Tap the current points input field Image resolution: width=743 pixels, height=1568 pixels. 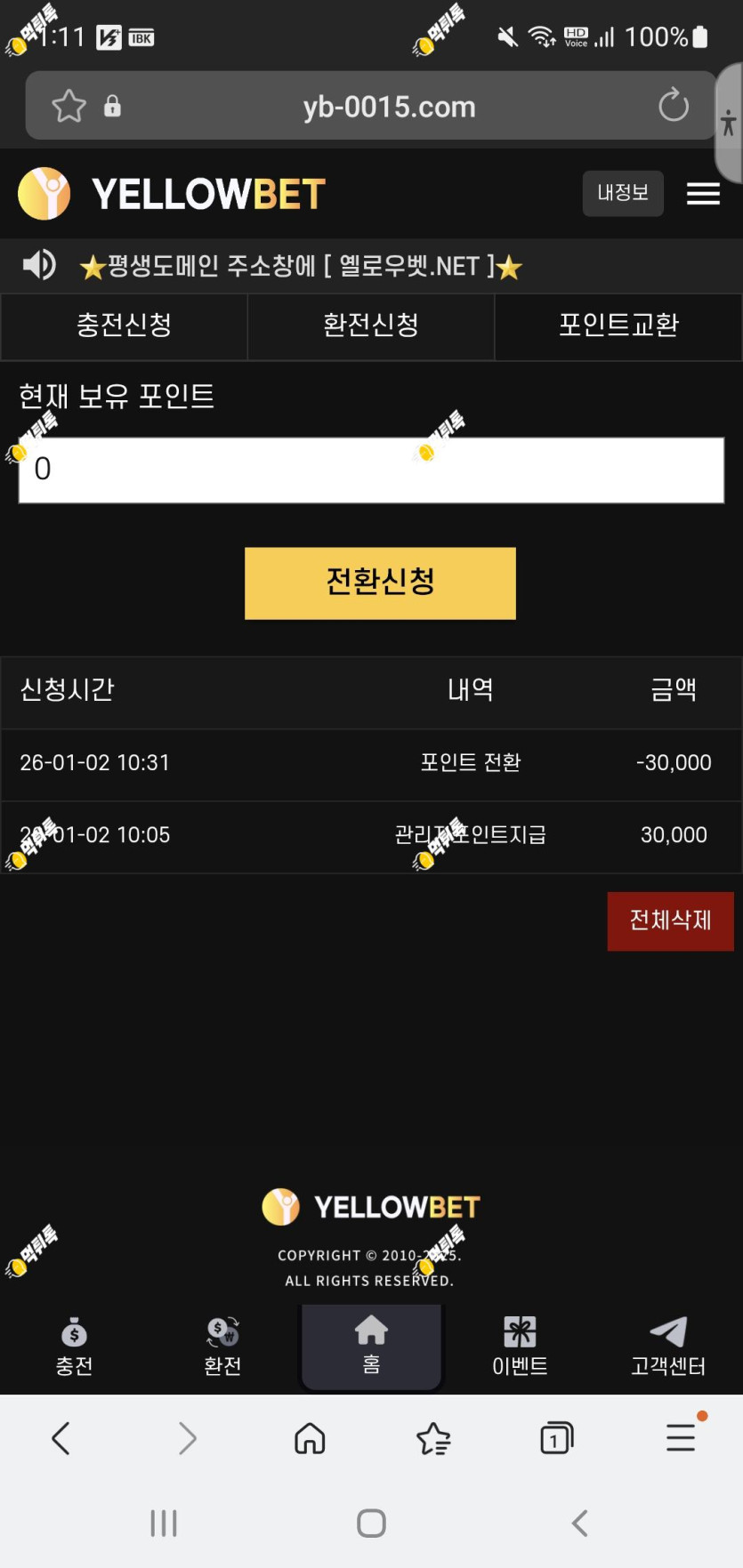[x=371, y=470]
